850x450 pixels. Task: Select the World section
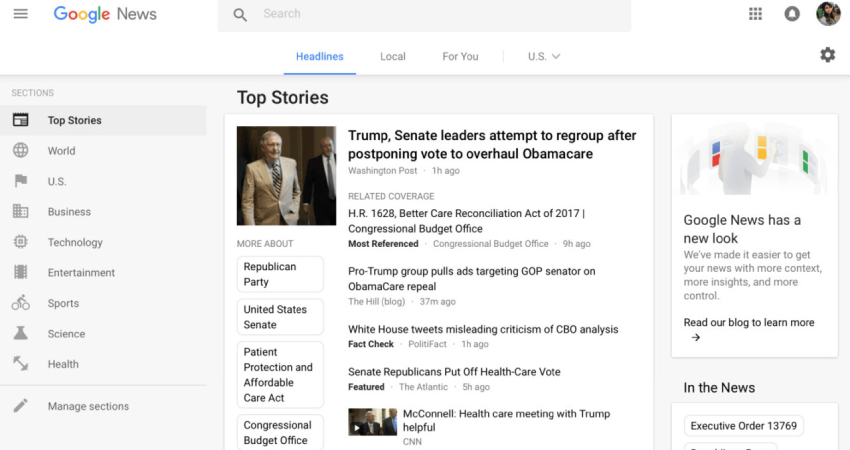pos(61,151)
